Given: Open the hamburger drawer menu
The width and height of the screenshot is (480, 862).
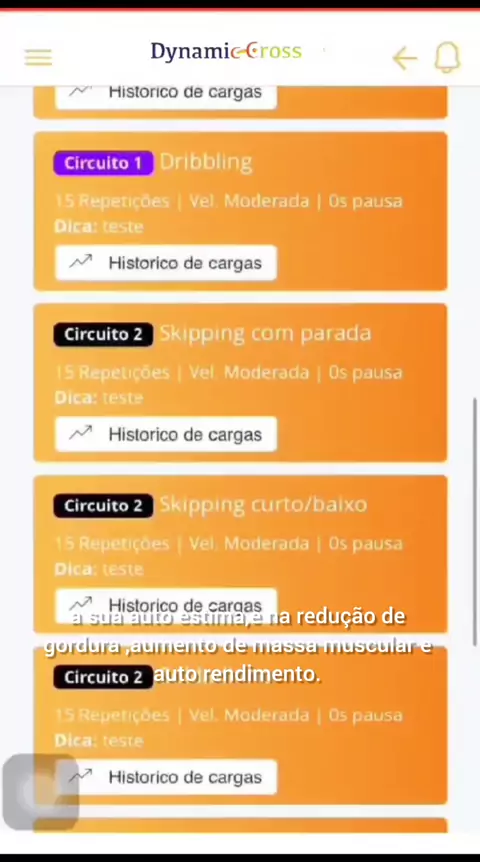Looking at the screenshot, I should point(38,57).
